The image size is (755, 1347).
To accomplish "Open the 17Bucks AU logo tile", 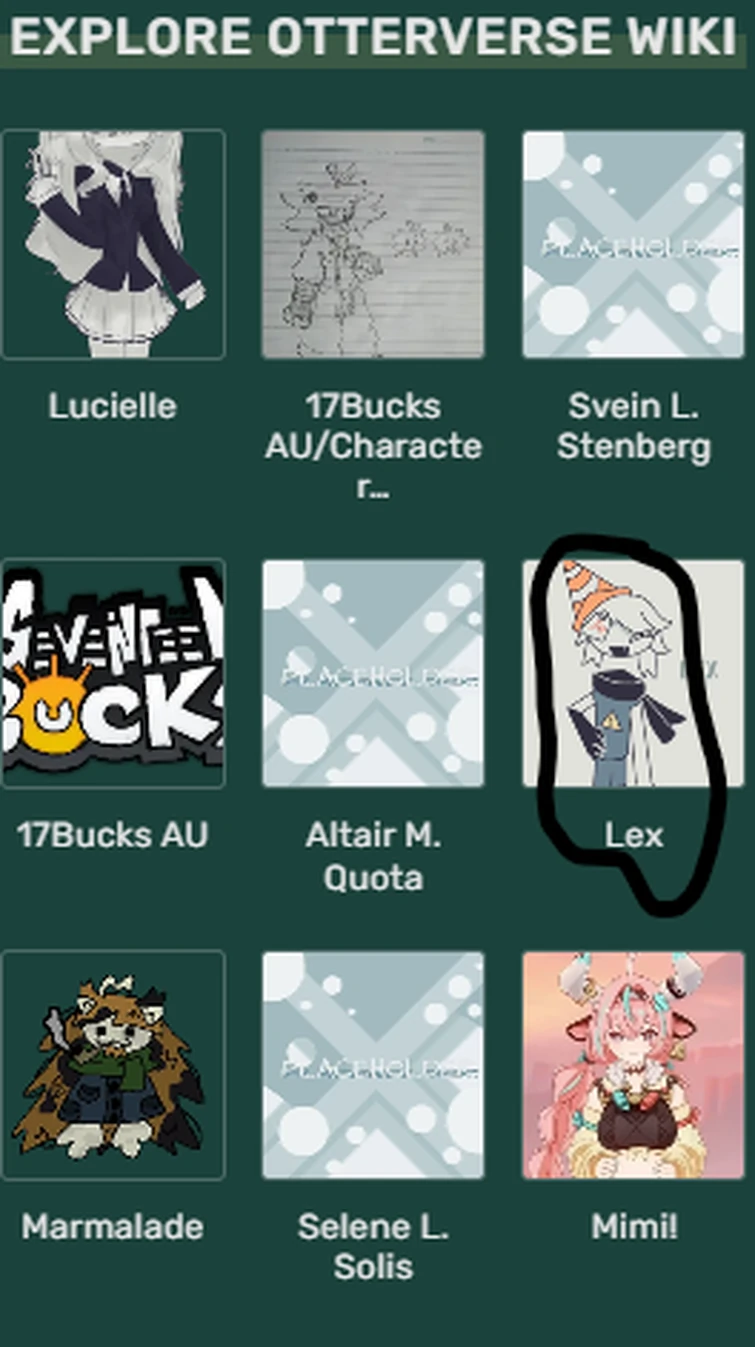I will point(113,673).
